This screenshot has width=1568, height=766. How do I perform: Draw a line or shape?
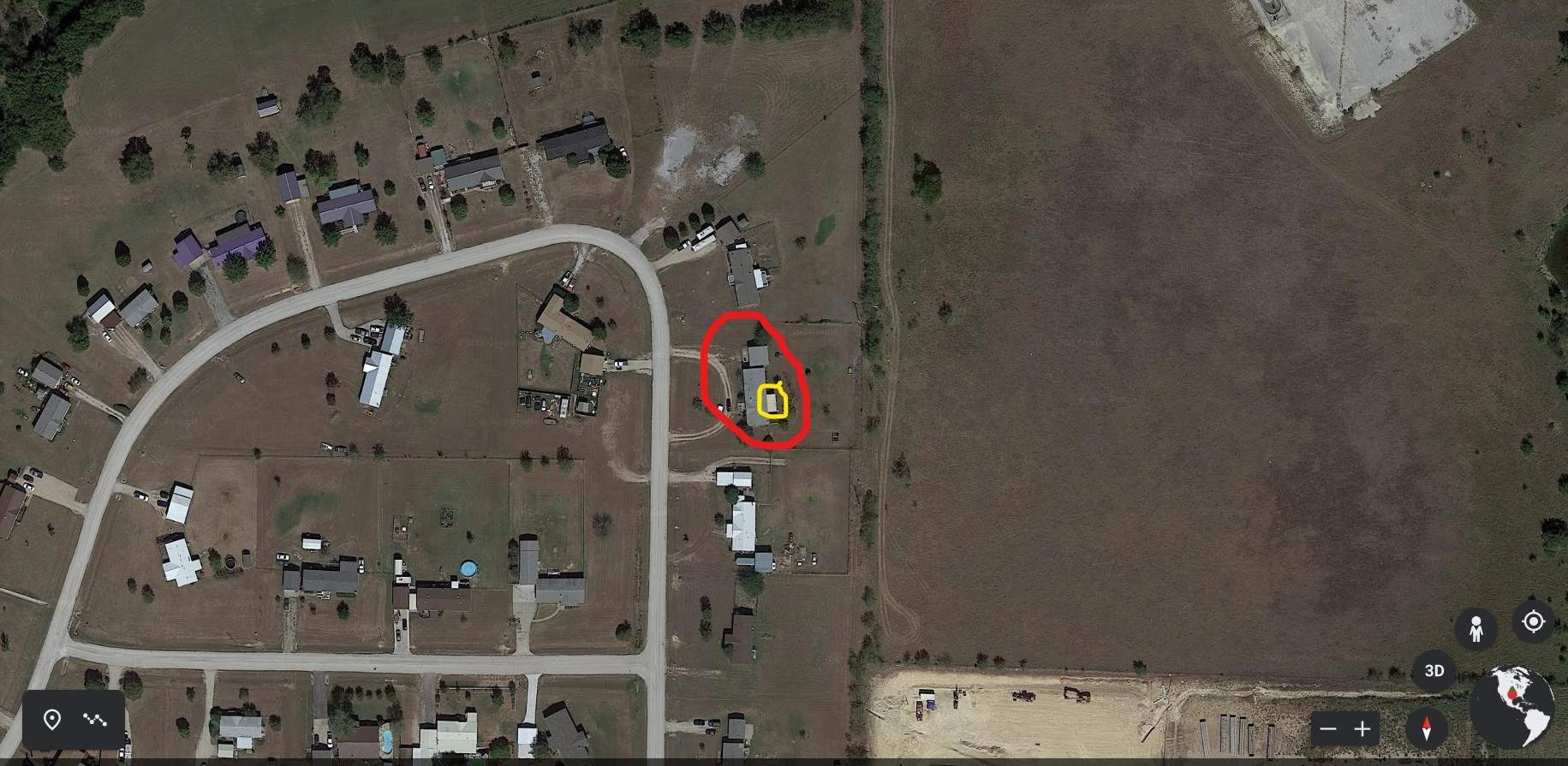95,720
